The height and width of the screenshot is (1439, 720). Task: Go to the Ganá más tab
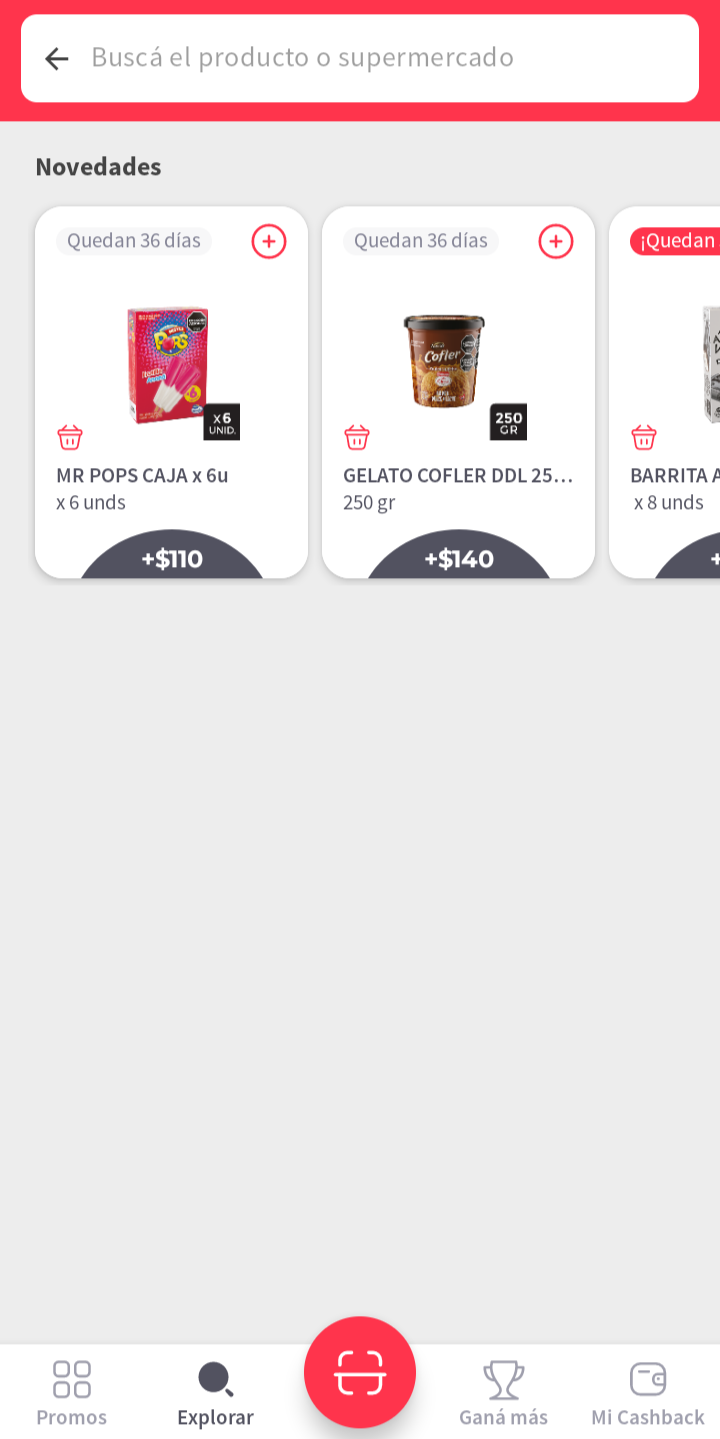503,1393
